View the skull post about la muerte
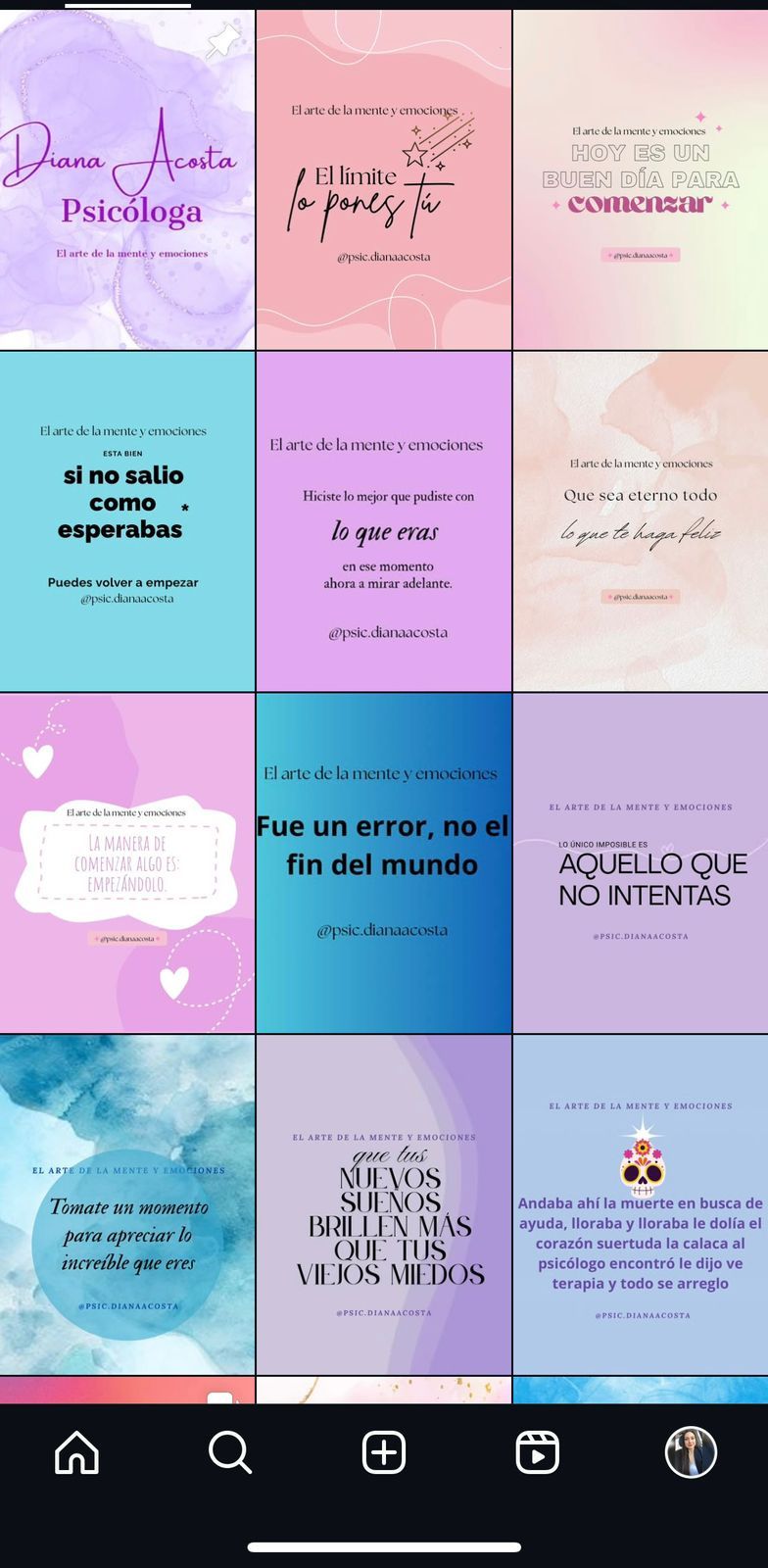768x1568 pixels. click(641, 1203)
